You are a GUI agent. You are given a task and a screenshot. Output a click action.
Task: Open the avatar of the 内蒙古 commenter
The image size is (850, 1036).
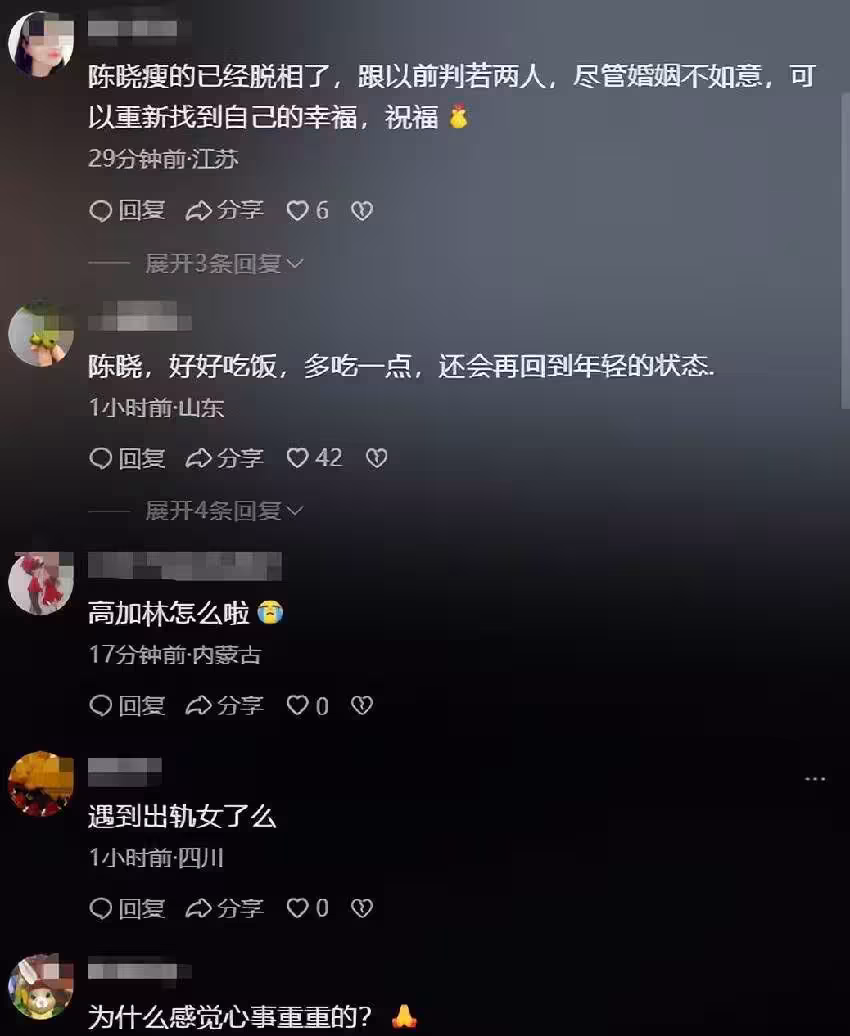click(x=40, y=582)
